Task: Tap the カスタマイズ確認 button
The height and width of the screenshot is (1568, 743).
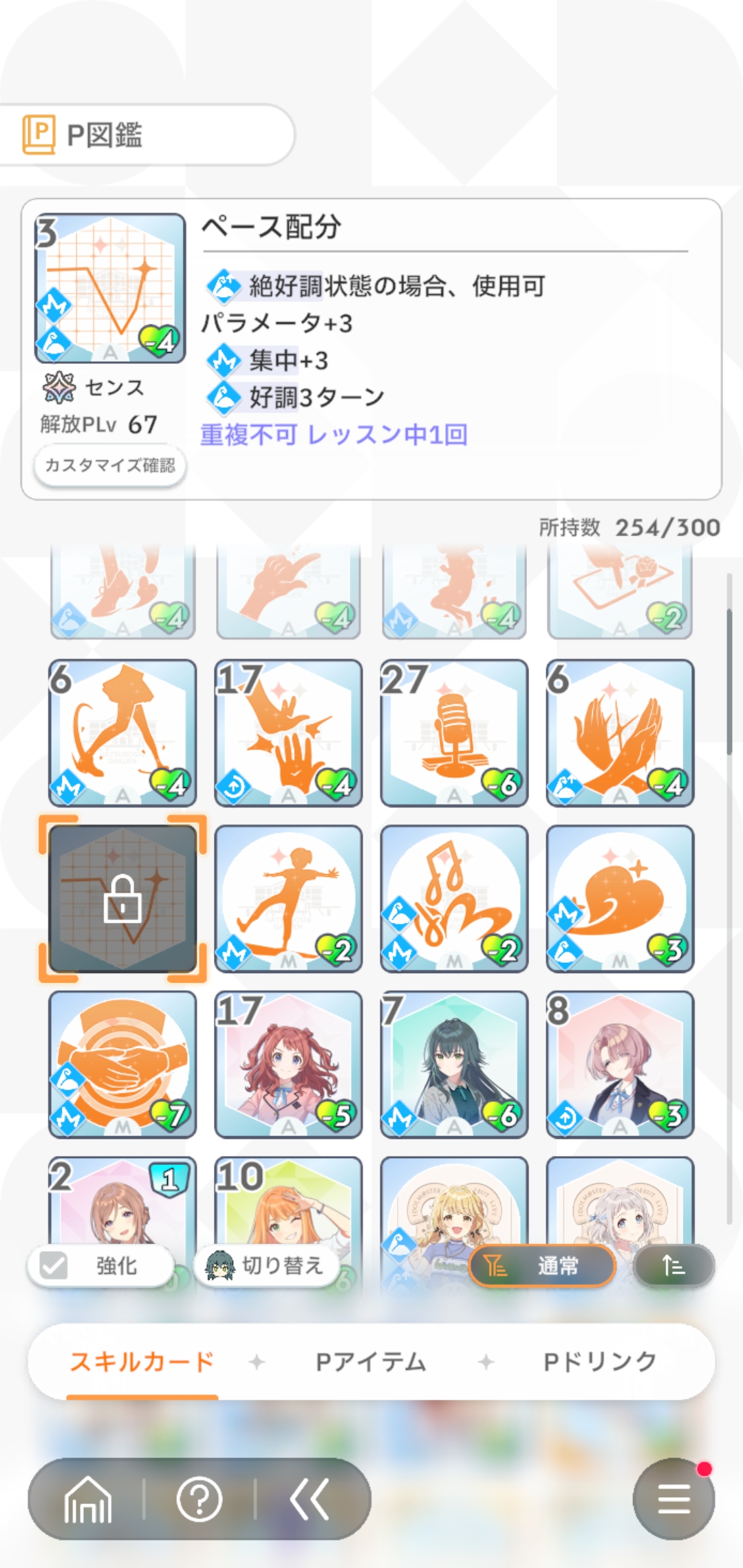Action: tap(110, 466)
